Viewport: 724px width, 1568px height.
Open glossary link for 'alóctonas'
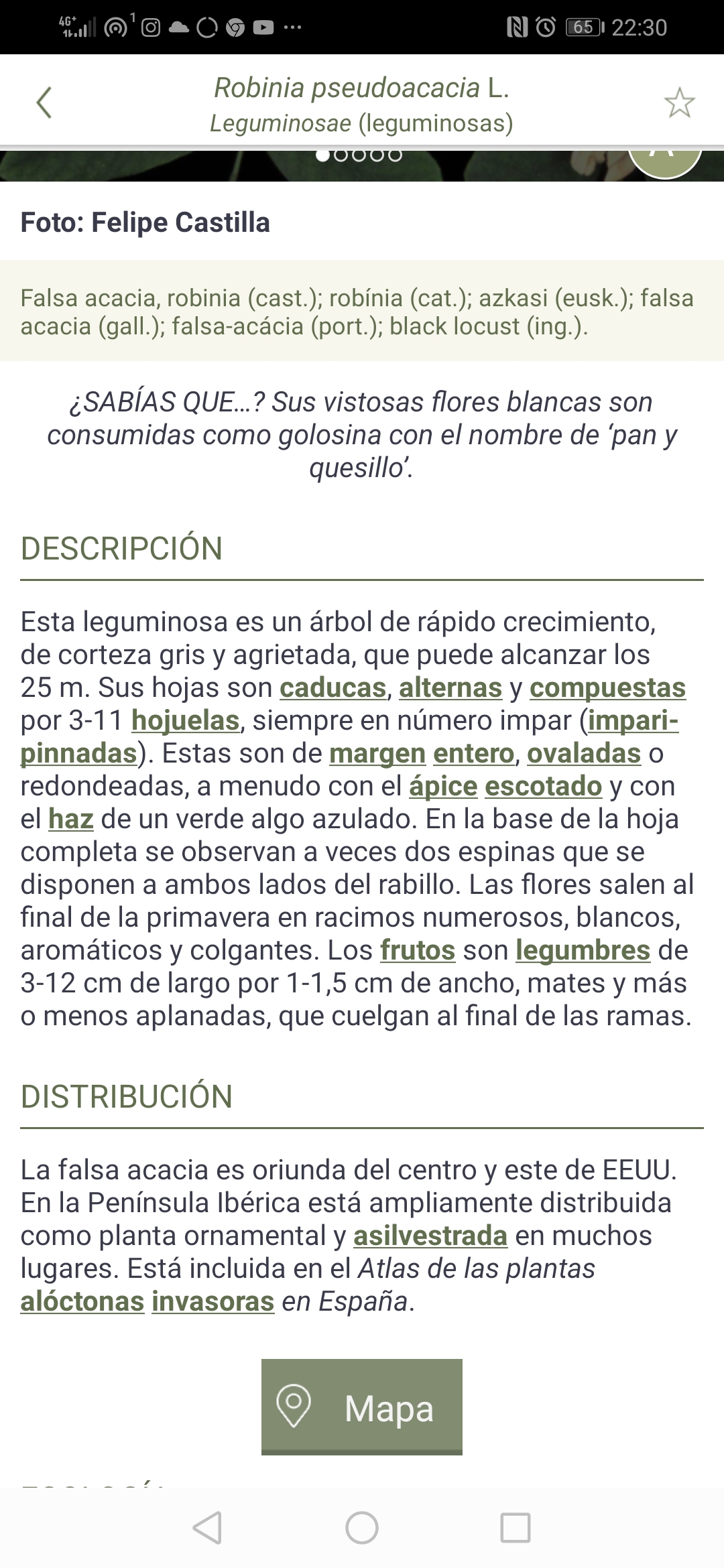82,1301
